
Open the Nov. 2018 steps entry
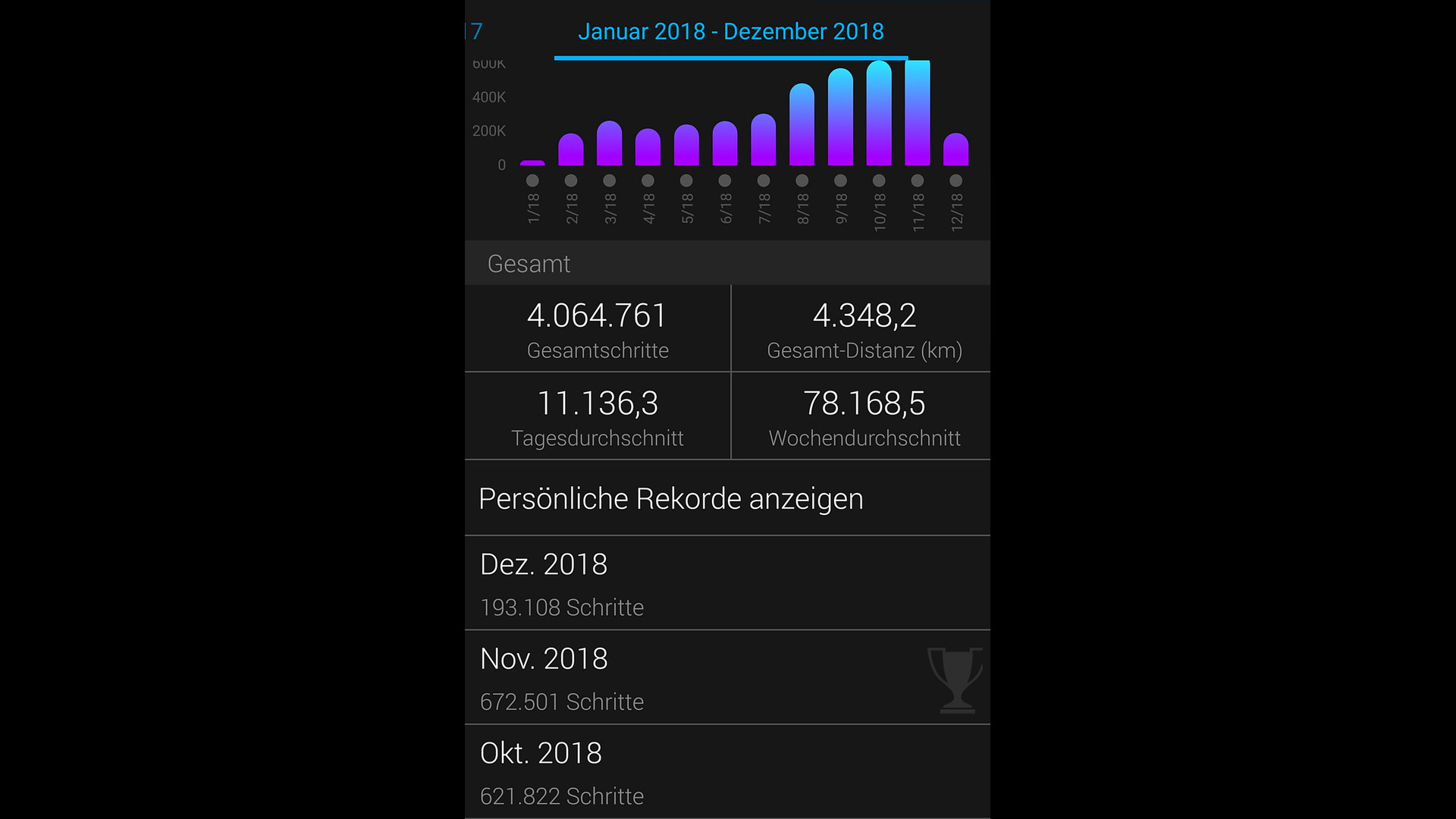click(x=726, y=679)
